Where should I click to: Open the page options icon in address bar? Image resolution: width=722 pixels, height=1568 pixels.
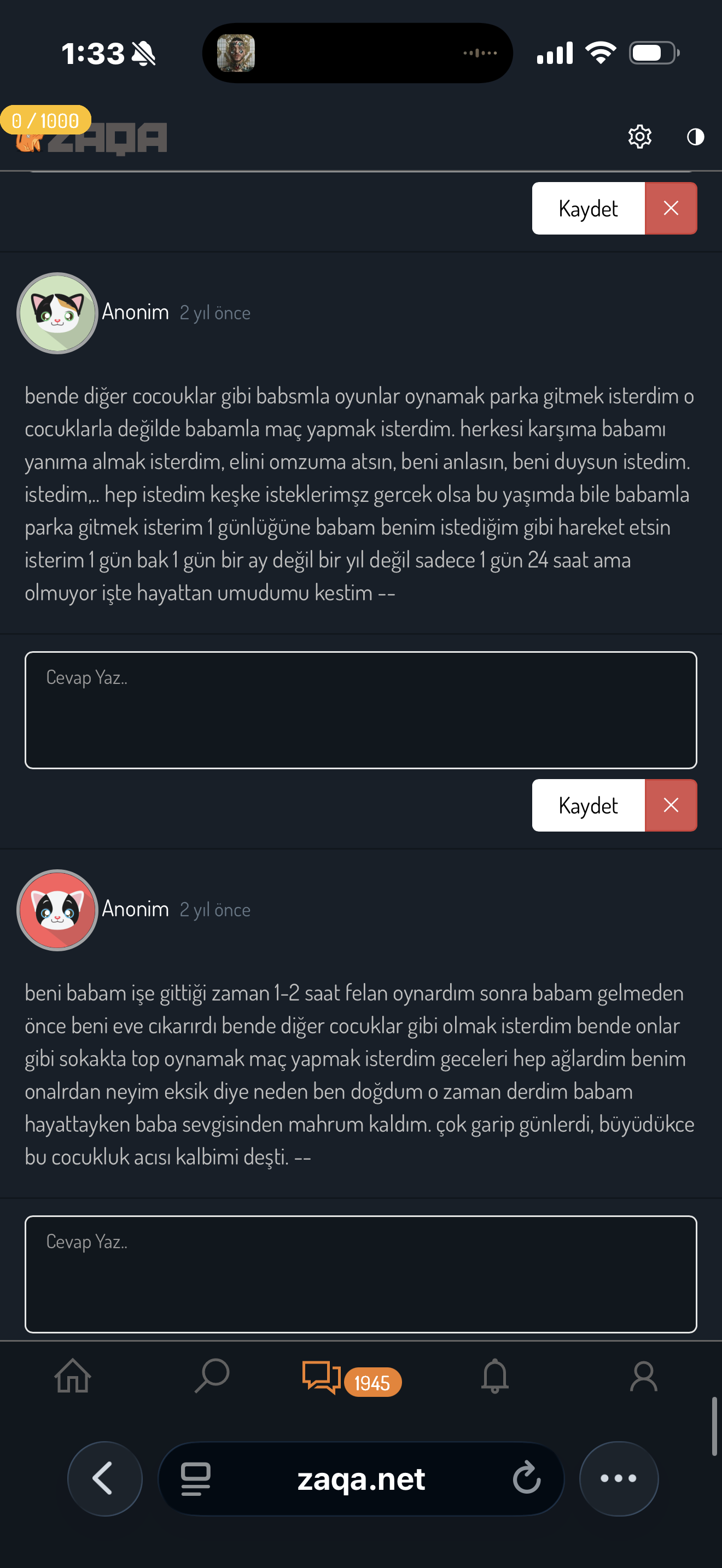point(195,1479)
